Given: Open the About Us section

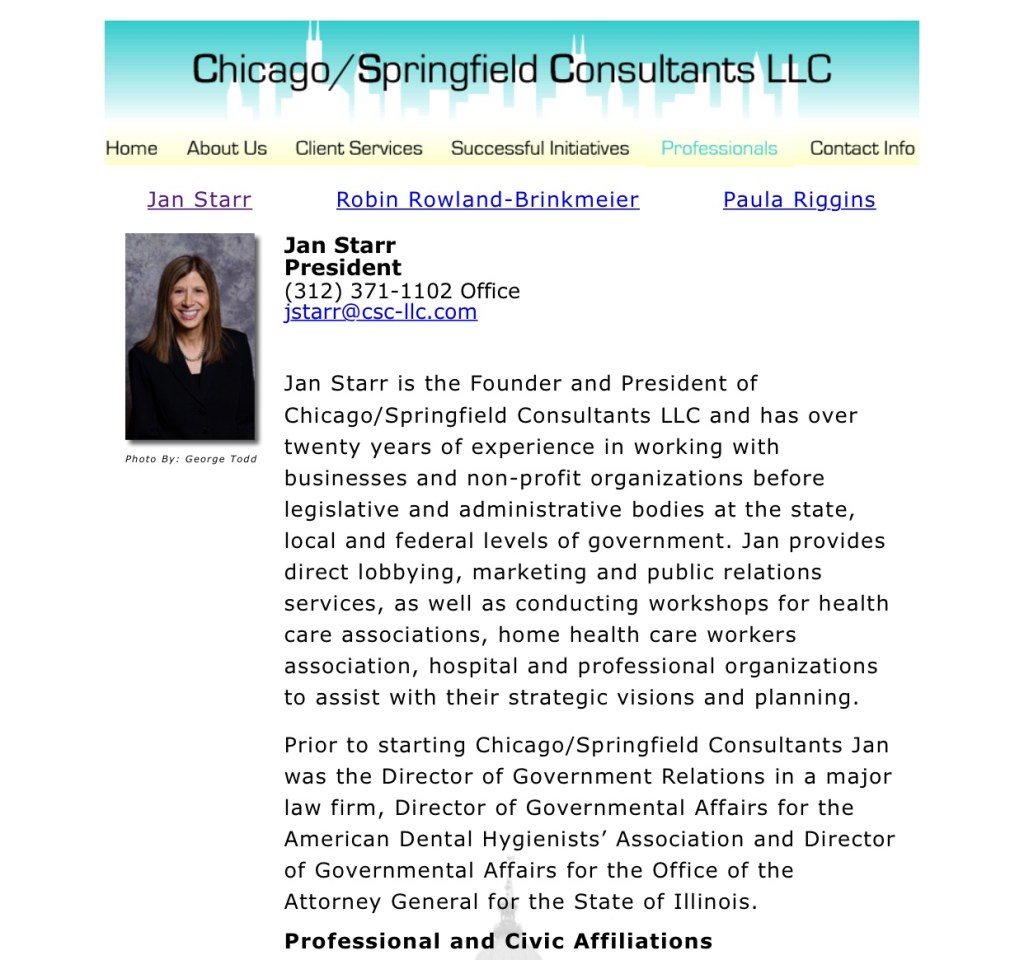Looking at the screenshot, I should [226, 148].
